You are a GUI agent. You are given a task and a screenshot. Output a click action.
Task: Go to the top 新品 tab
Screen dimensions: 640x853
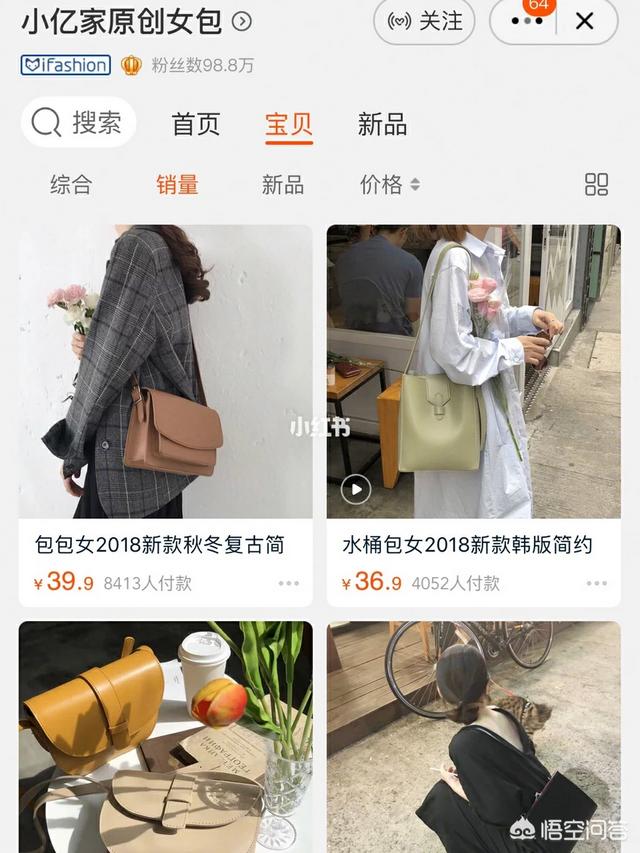tap(382, 124)
